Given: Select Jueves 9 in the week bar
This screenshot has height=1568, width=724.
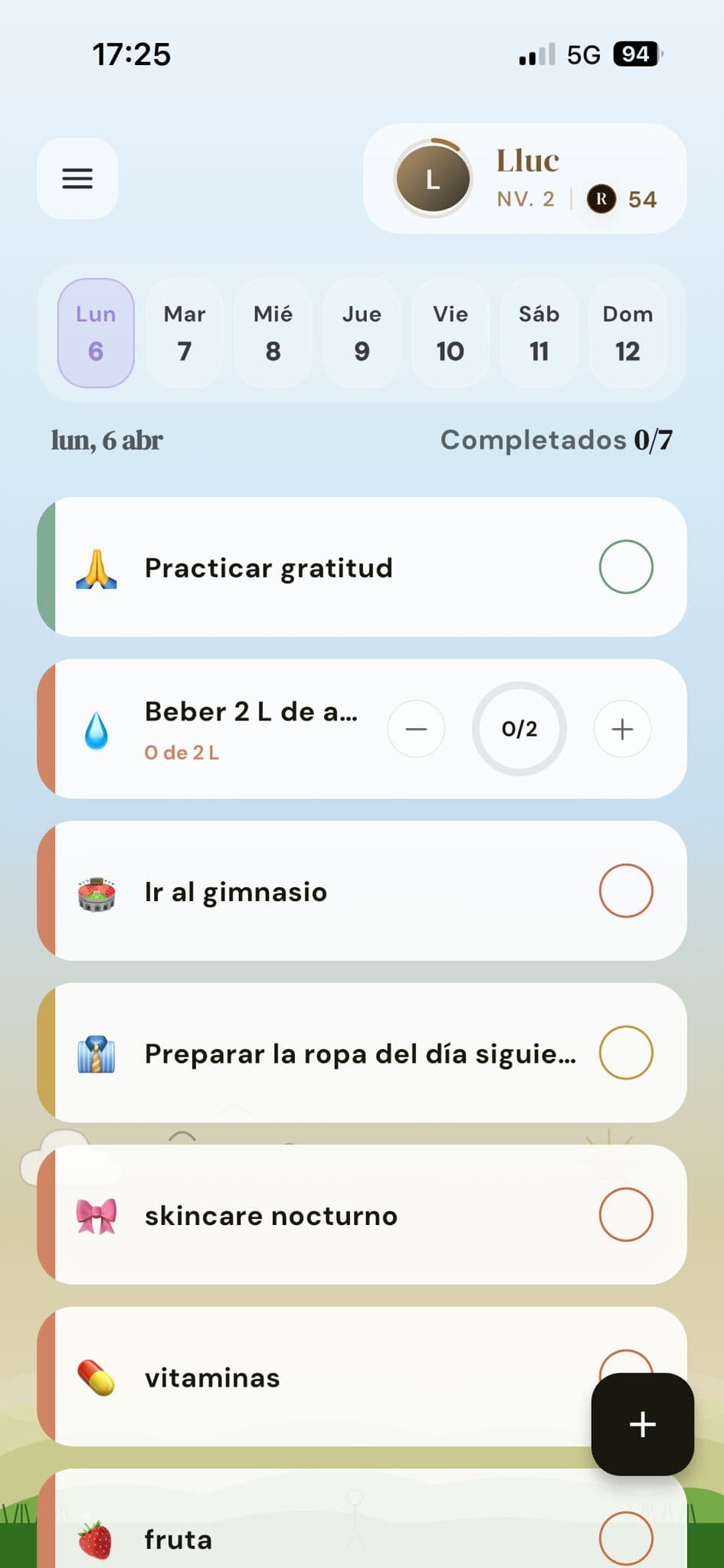Looking at the screenshot, I should [x=362, y=333].
